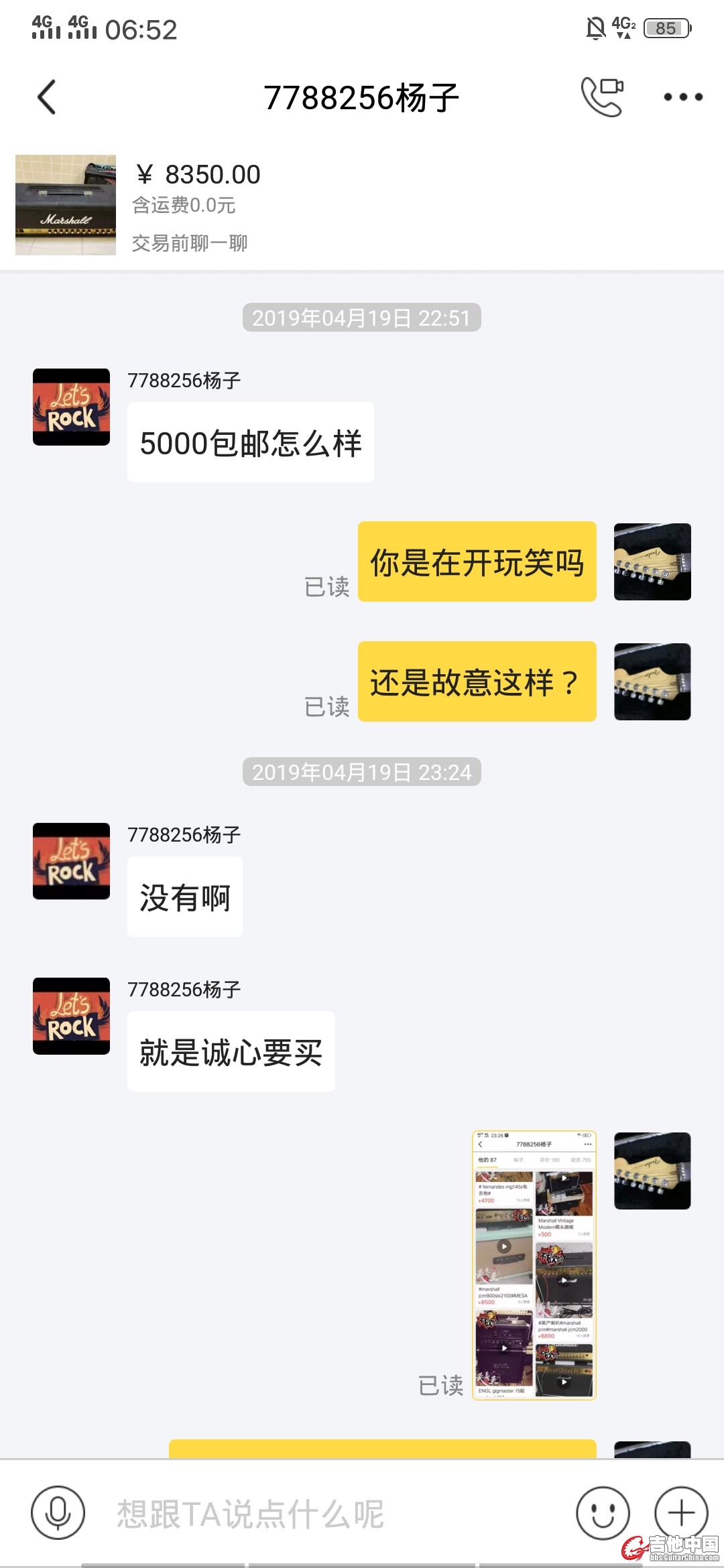Image resolution: width=724 pixels, height=1568 pixels.
Task: Open the emoji picker
Action: point(603,1513)
